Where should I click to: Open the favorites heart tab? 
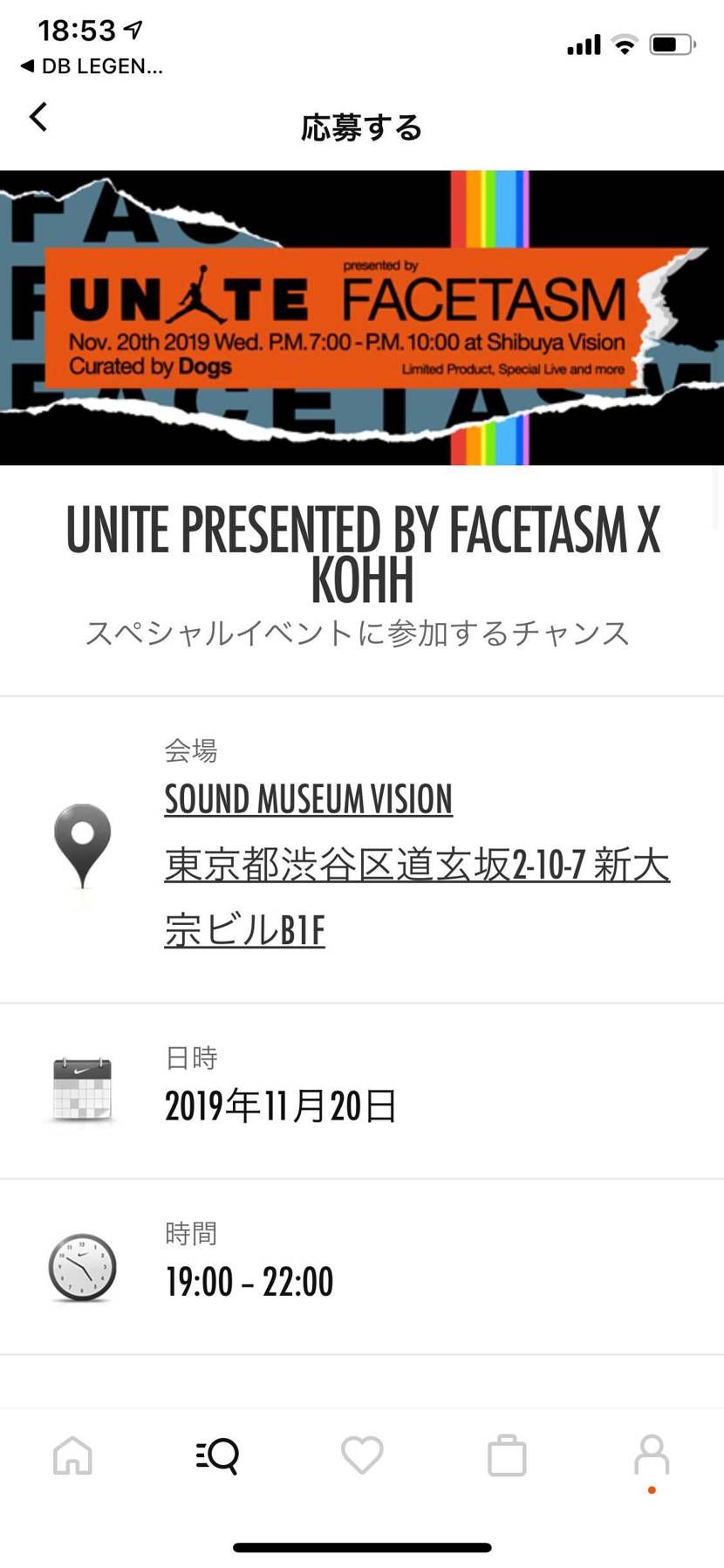tap(362, 1455)
